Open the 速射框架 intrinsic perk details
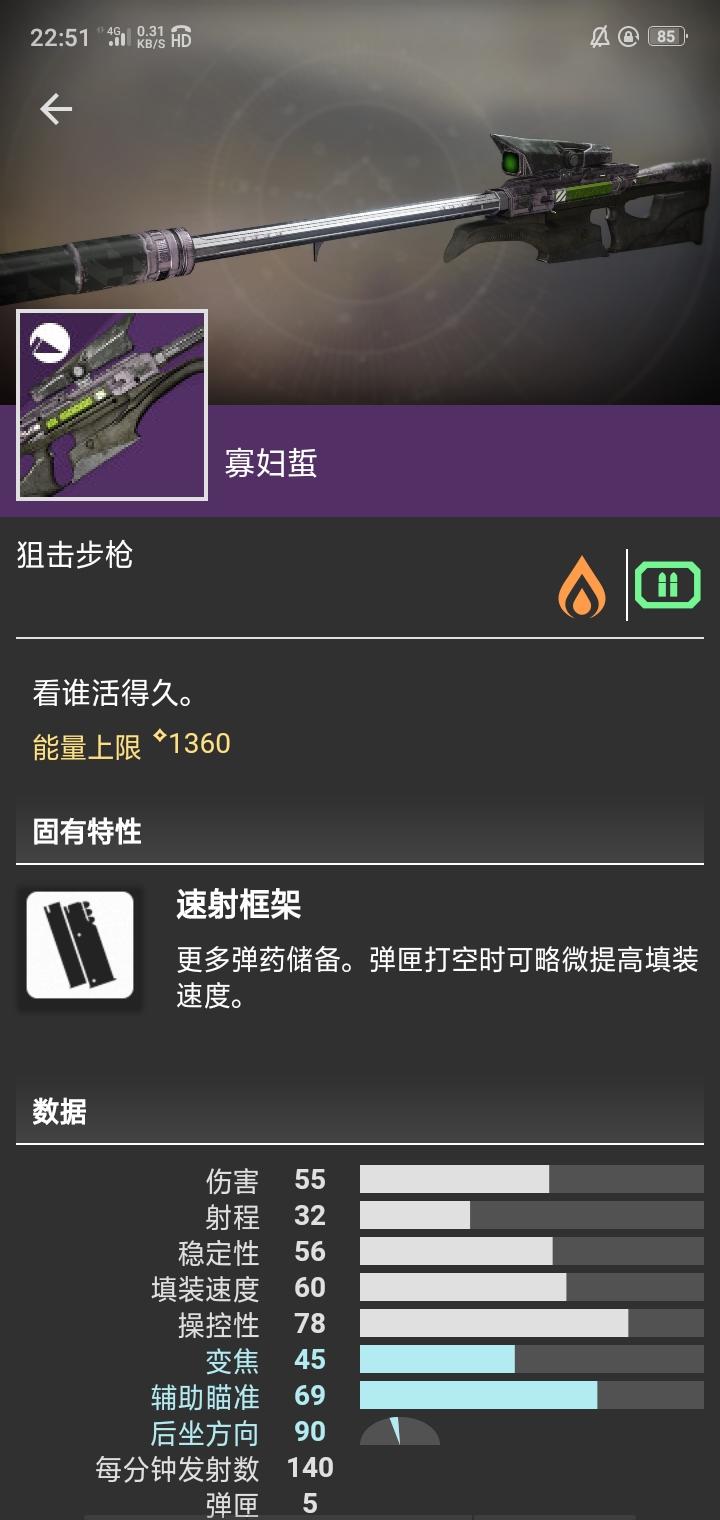Screen dimensions: 720x1520 80,945
